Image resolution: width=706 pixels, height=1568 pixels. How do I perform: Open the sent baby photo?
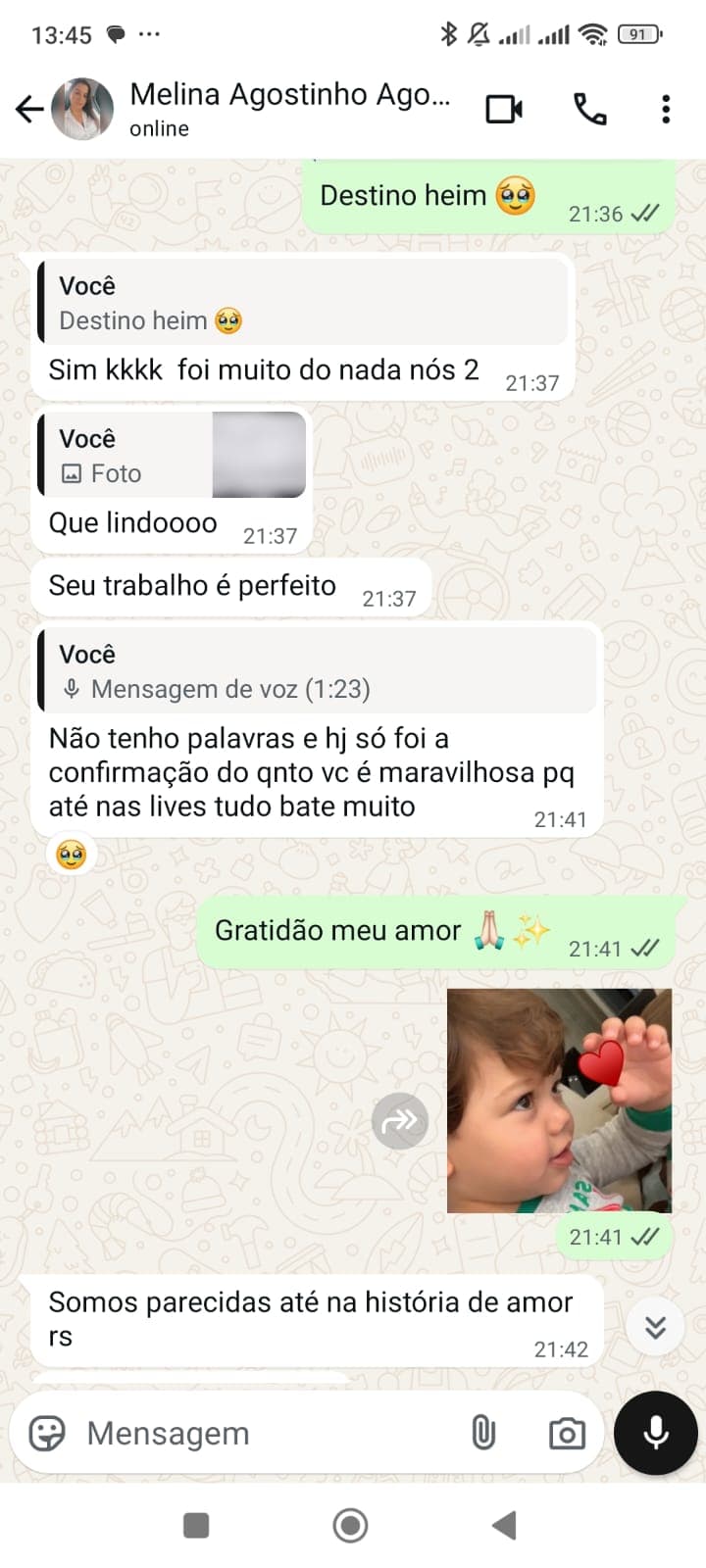[x=559, y=1101]
